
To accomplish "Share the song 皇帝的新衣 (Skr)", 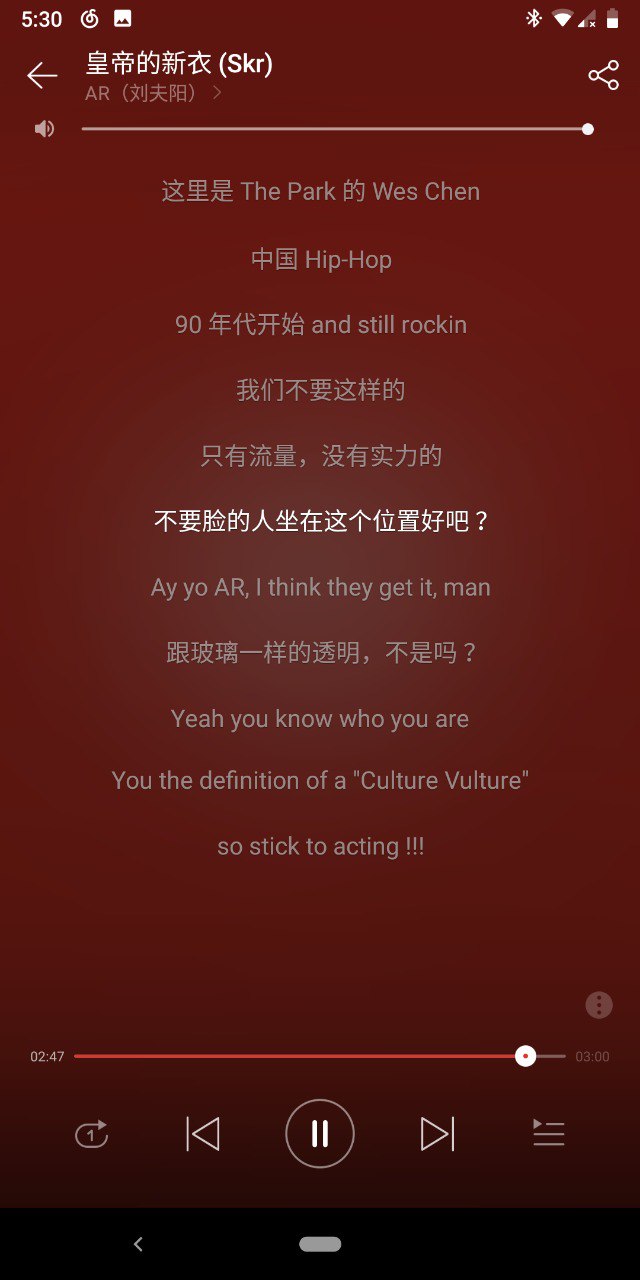I will pyautogui.click(x=603, y=76).
